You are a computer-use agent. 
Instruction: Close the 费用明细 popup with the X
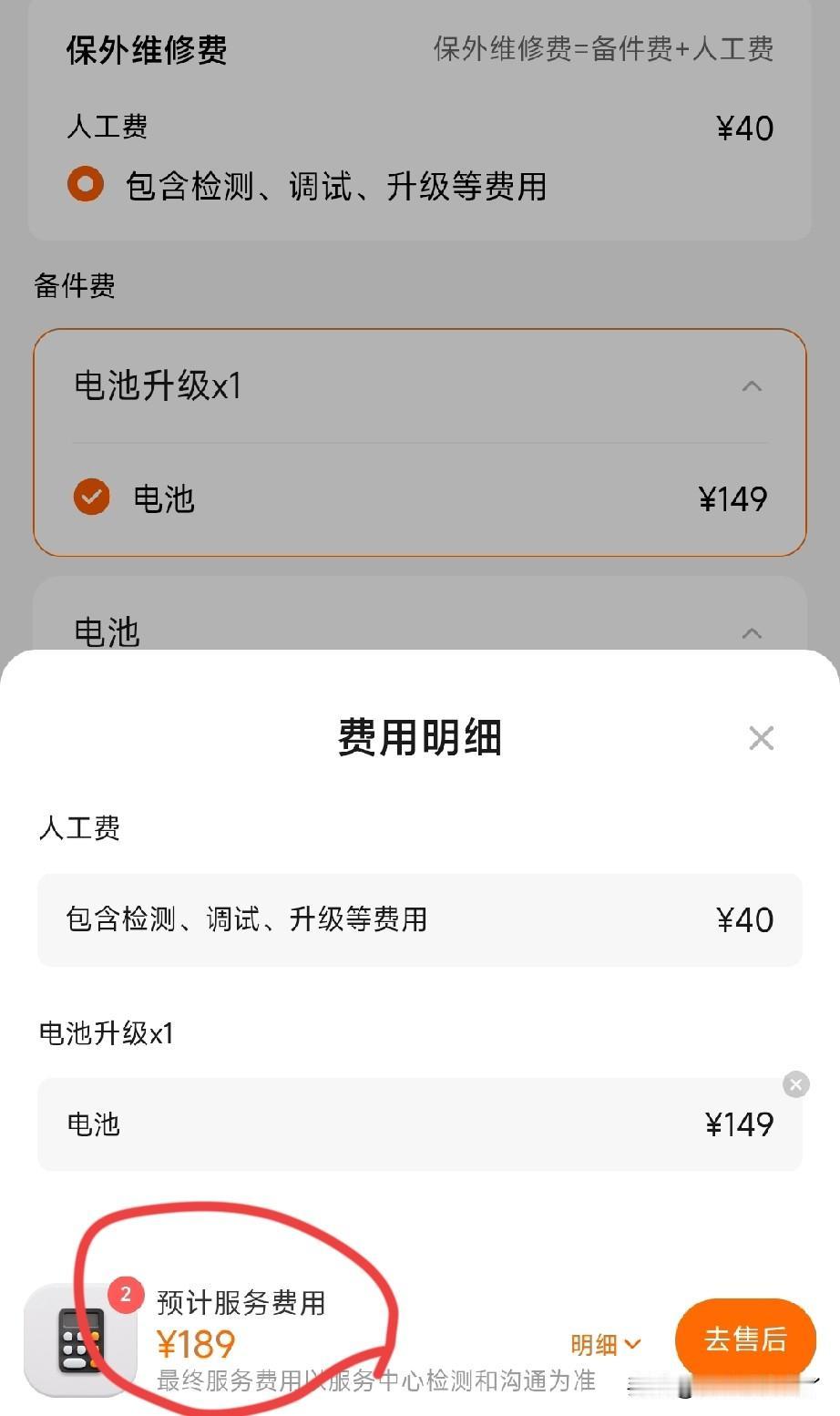(x=762, y=738)
